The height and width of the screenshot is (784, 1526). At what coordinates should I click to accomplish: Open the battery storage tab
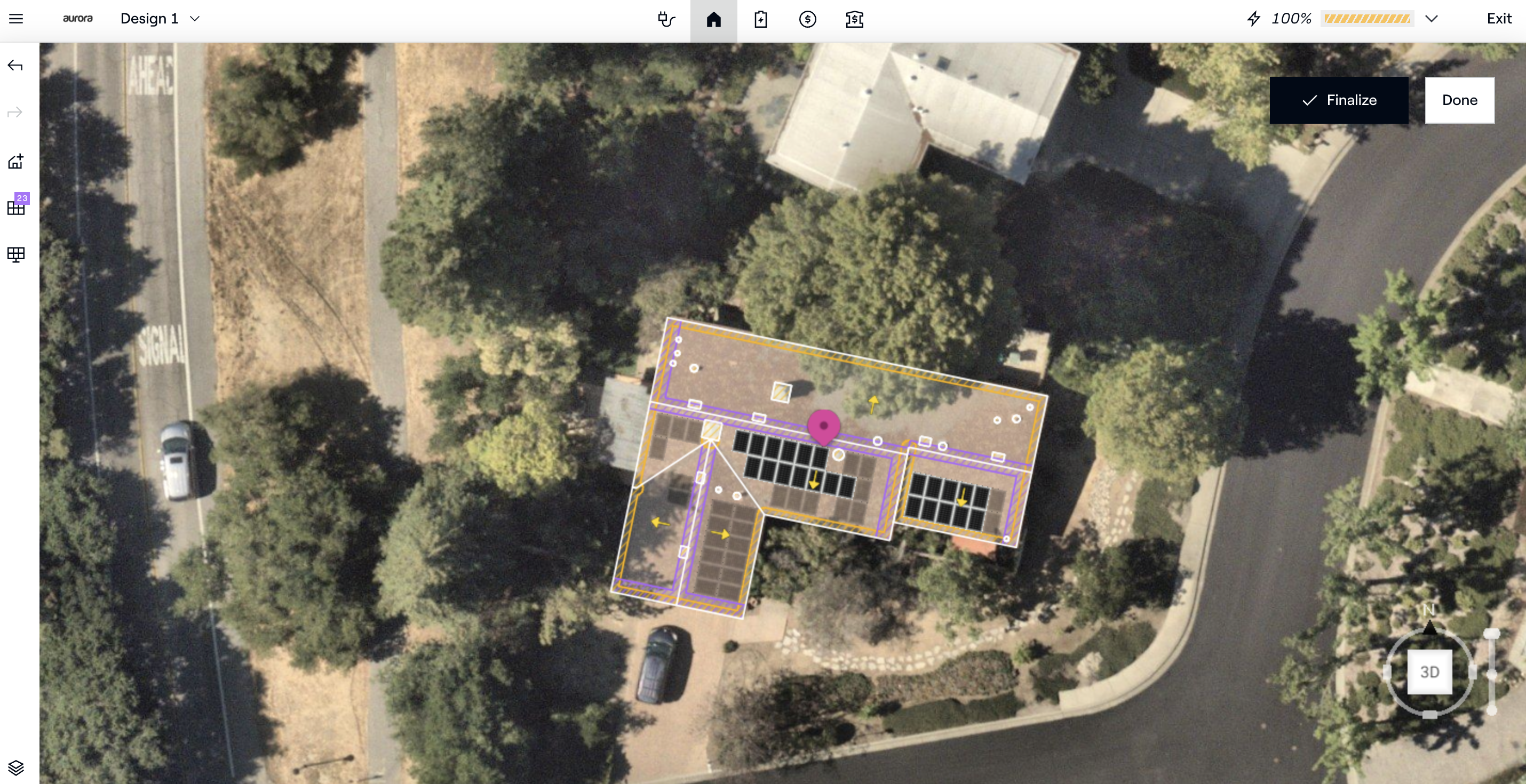(x=761, y=20)
